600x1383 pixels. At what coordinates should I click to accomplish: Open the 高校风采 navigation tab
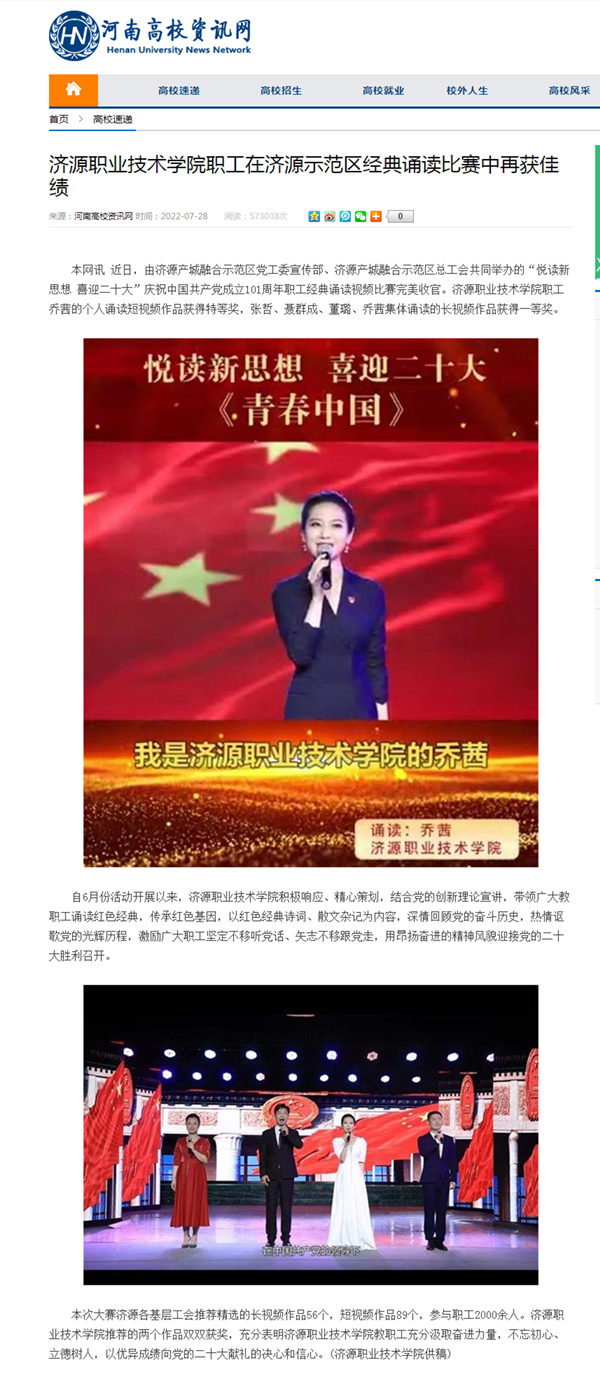point(569,91)
